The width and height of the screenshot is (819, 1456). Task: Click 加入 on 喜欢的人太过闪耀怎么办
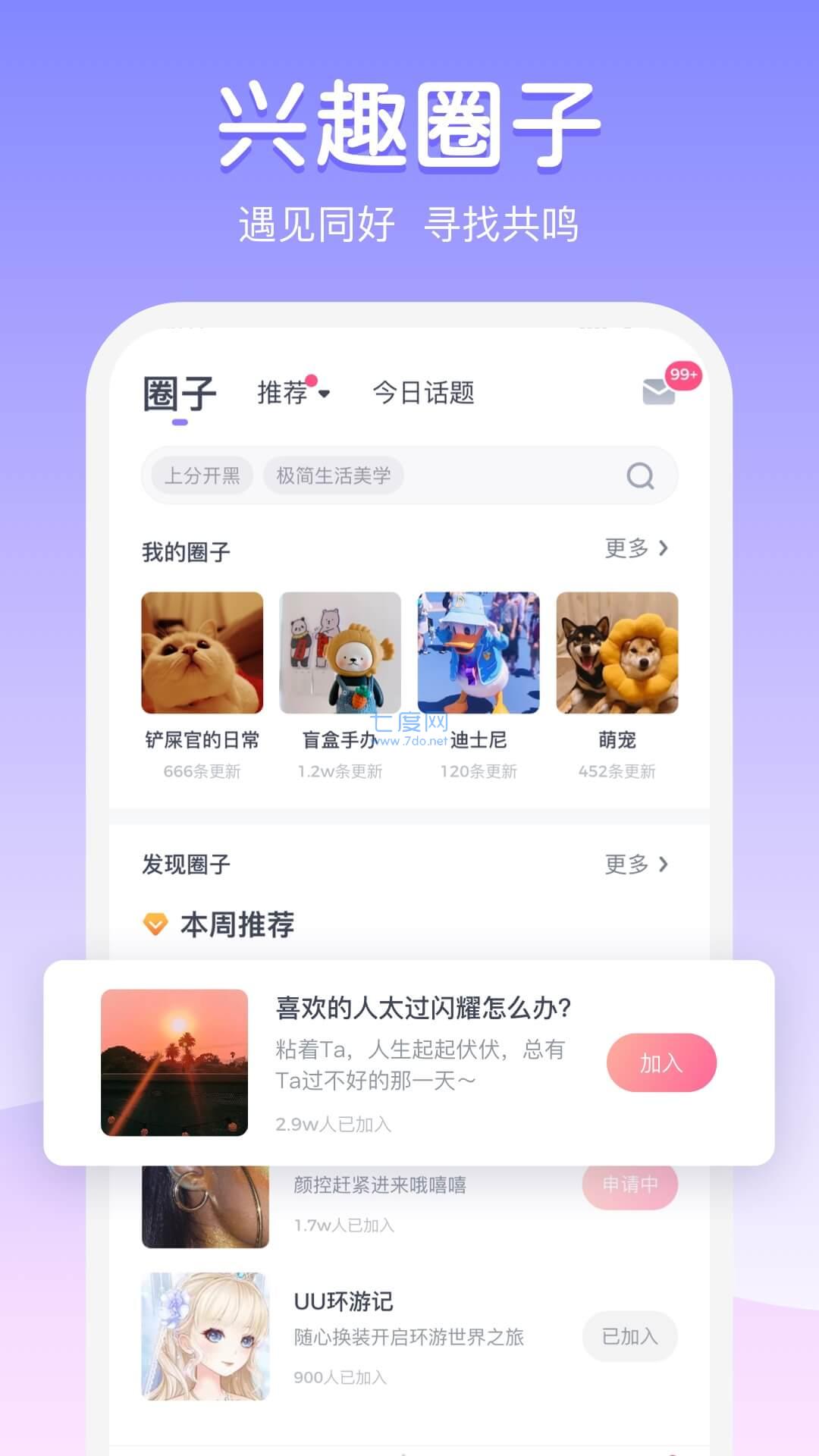pos(662,1063)
